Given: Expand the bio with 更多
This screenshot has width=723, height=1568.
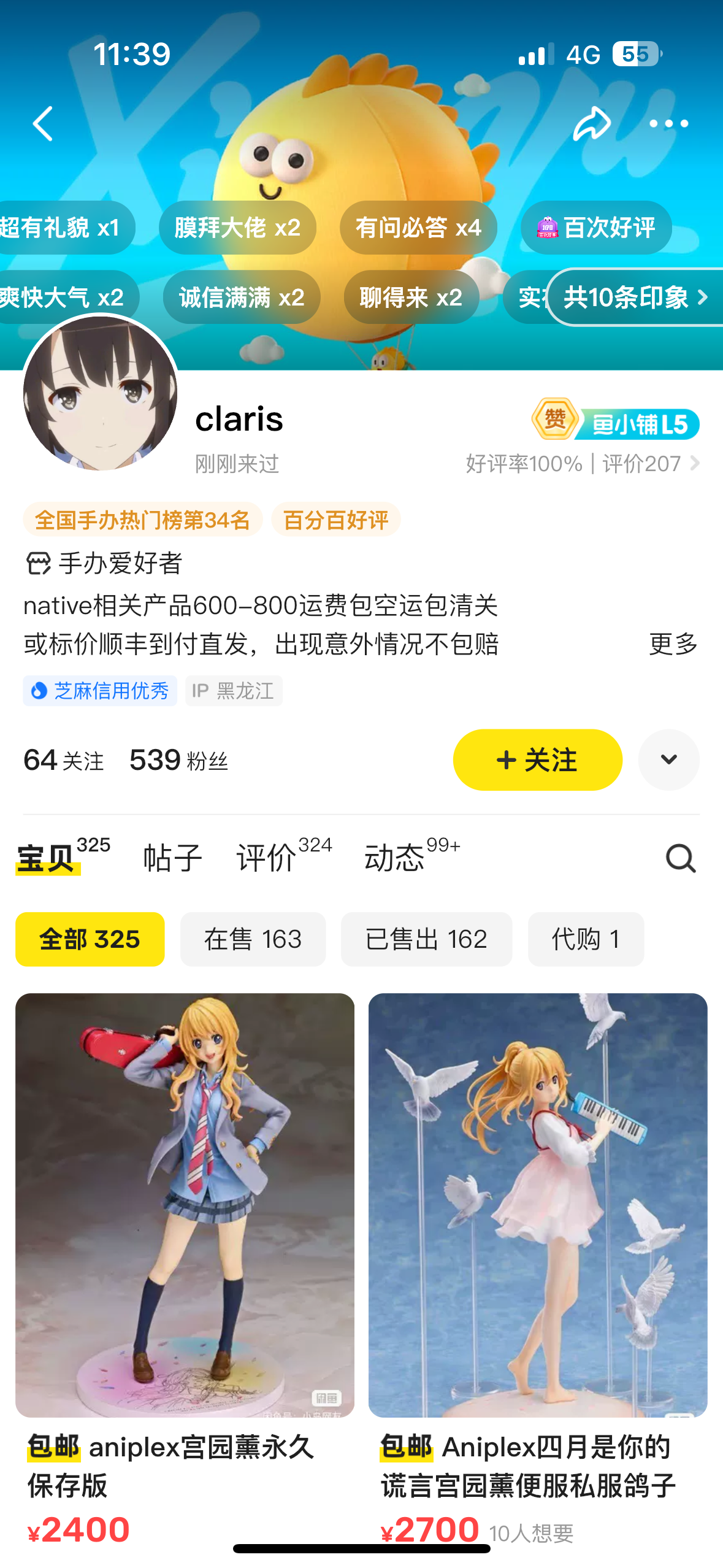Looking at the screenshot, I should 673,644.
